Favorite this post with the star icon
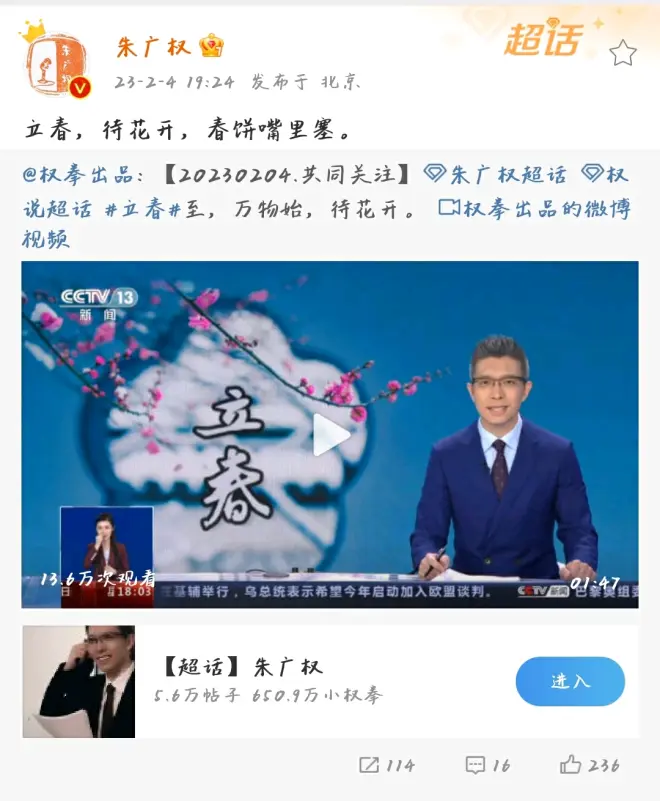Viewport: 660px width, 801px height. pos(623,53)
